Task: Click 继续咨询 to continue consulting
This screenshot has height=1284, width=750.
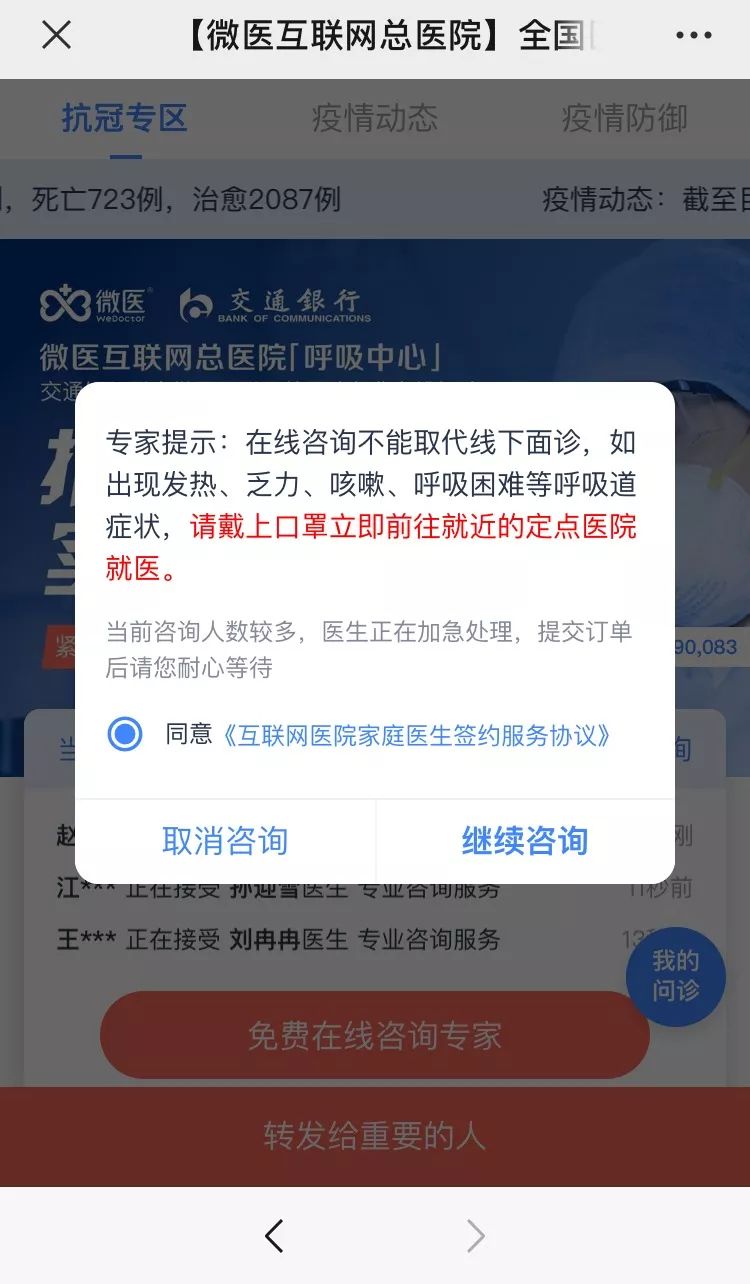Action: click(525, 841)
